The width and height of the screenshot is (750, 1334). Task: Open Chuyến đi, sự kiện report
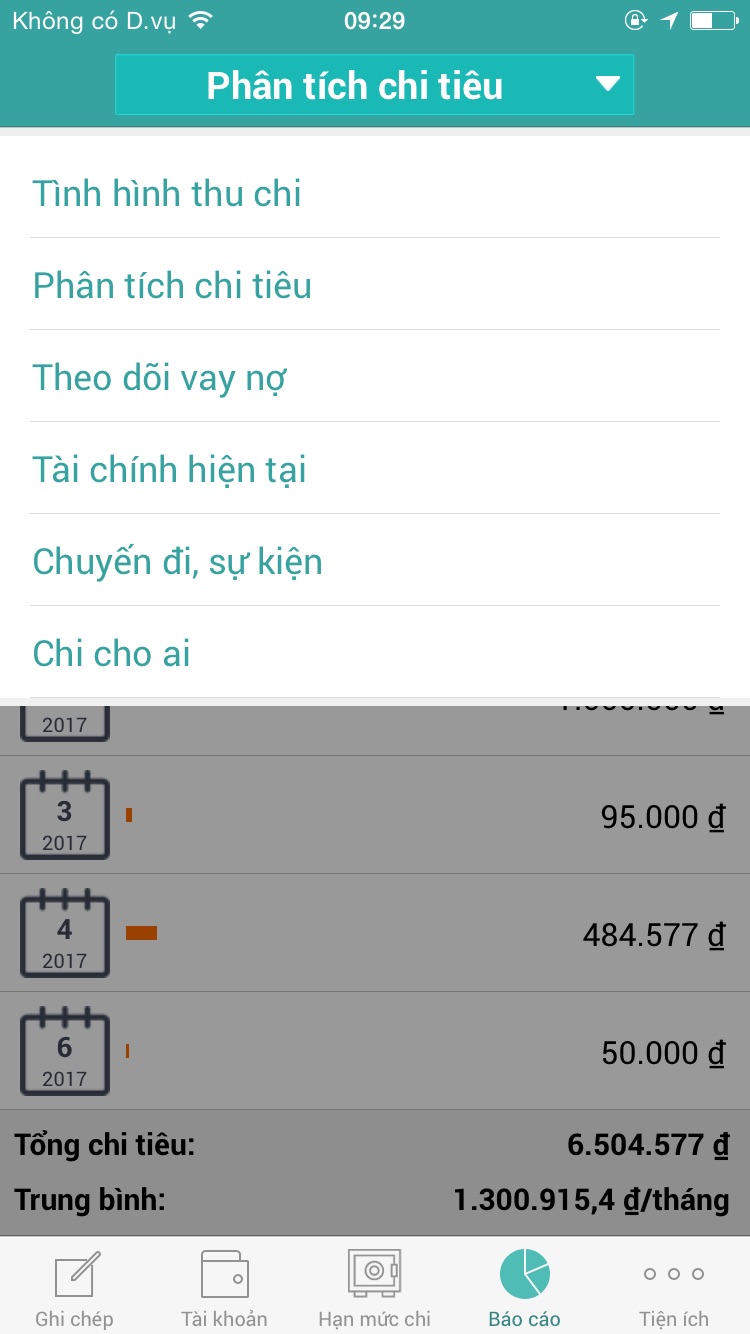coord(375,561)
